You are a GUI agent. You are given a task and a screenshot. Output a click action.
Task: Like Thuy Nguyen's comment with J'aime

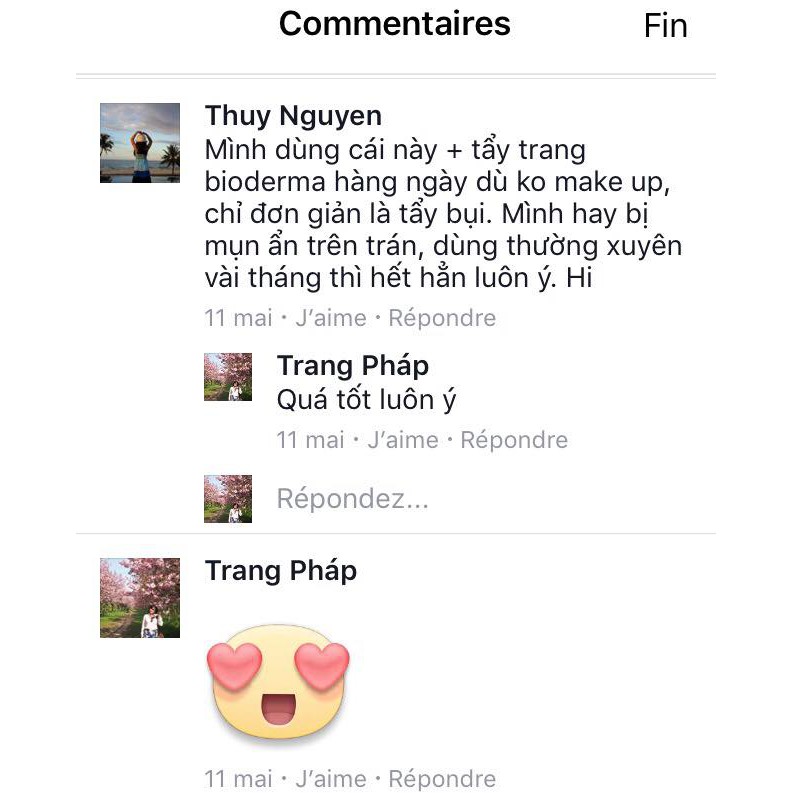[x=330, y=318]
